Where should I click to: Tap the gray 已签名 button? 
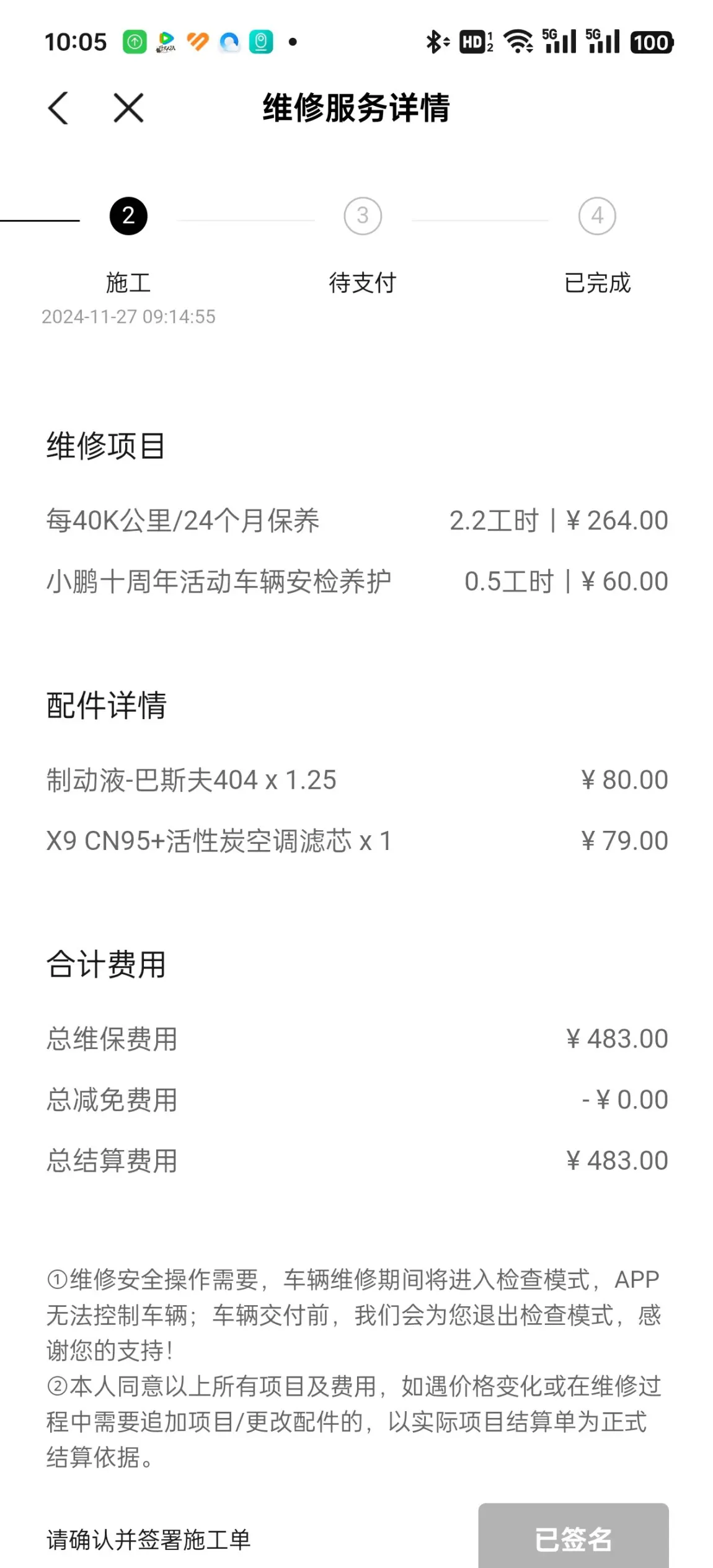coord(573,1536)
